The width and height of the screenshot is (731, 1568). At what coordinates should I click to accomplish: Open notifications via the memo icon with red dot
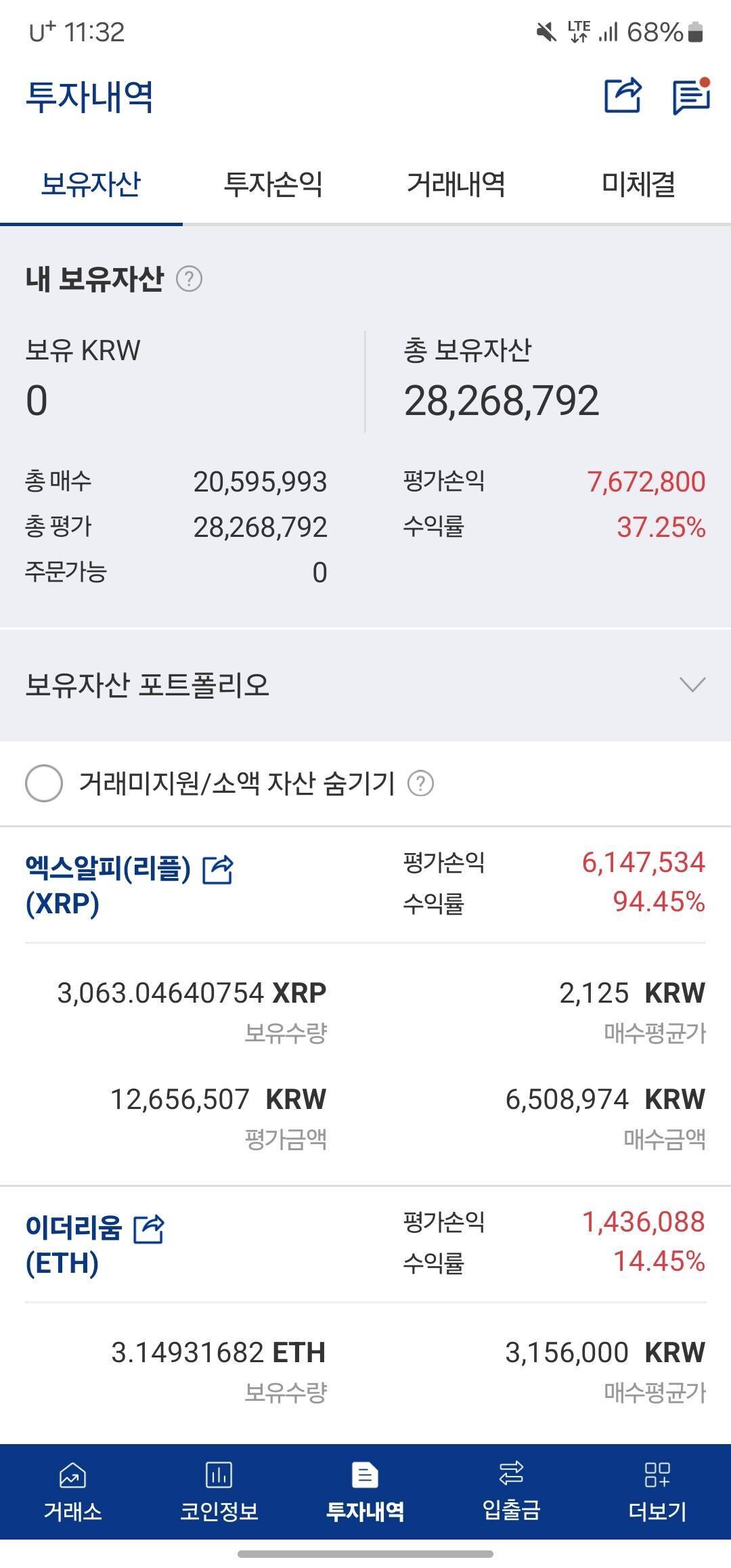(690, 97)
